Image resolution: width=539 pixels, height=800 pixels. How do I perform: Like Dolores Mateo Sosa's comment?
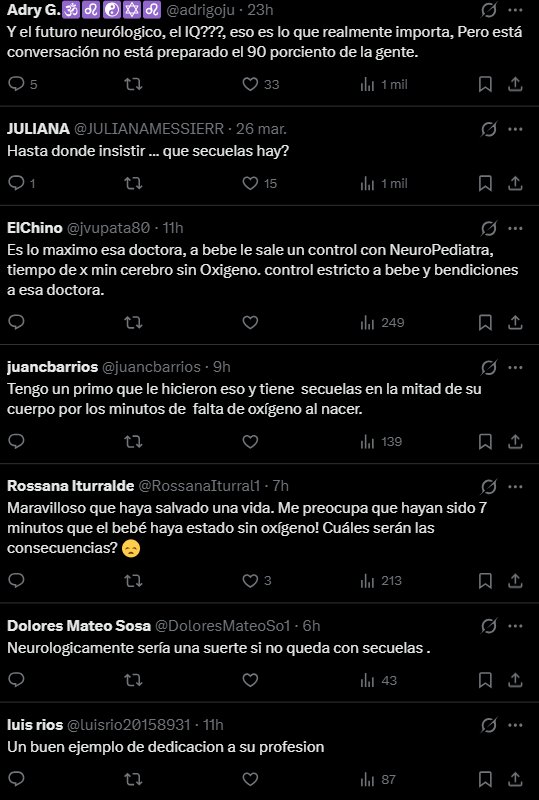(250, 680)
